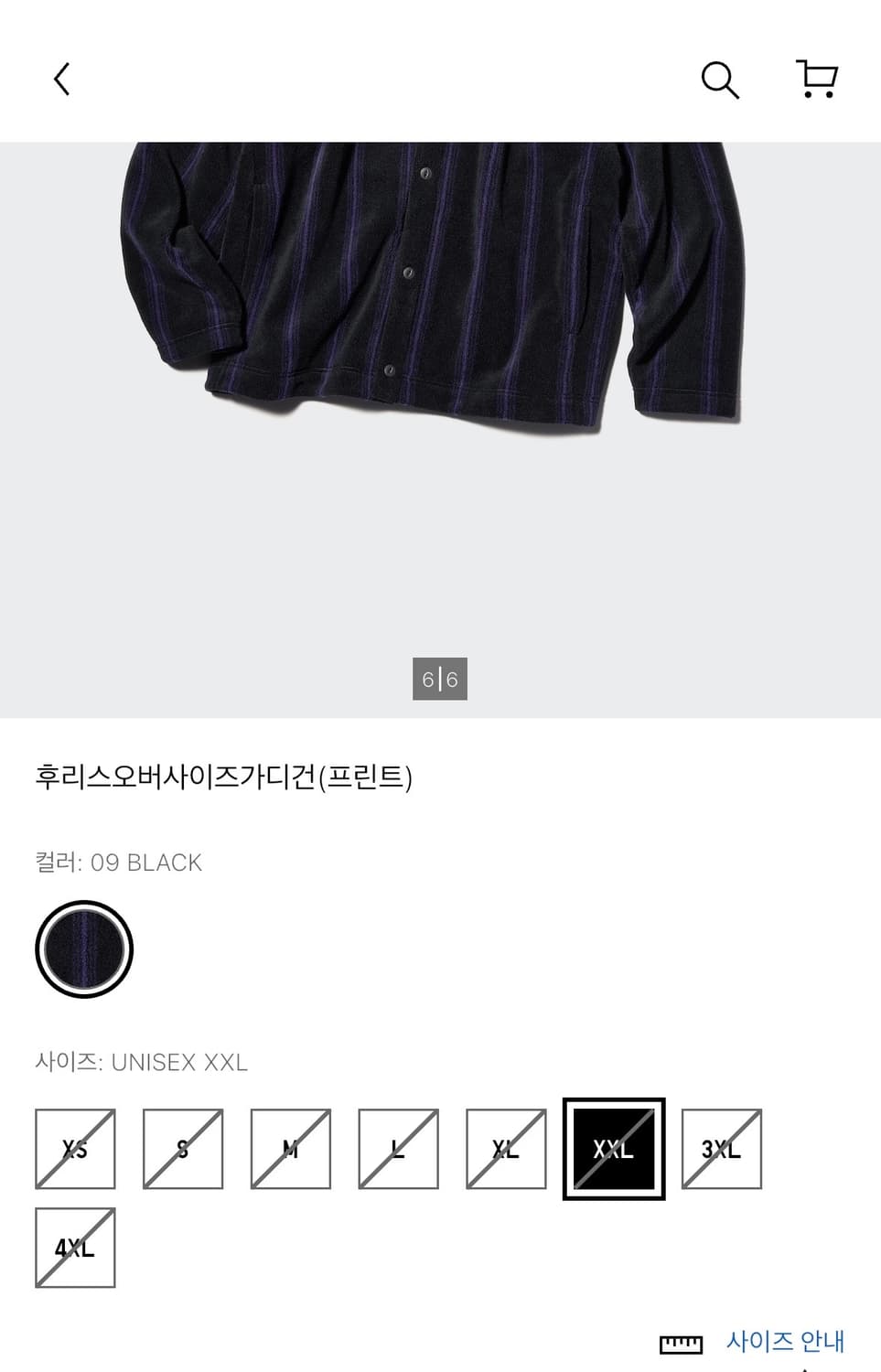Select the crossed-out XS size box
Image resolution: width=881 pixels, height=1372 pixels.
(75, 1148)
